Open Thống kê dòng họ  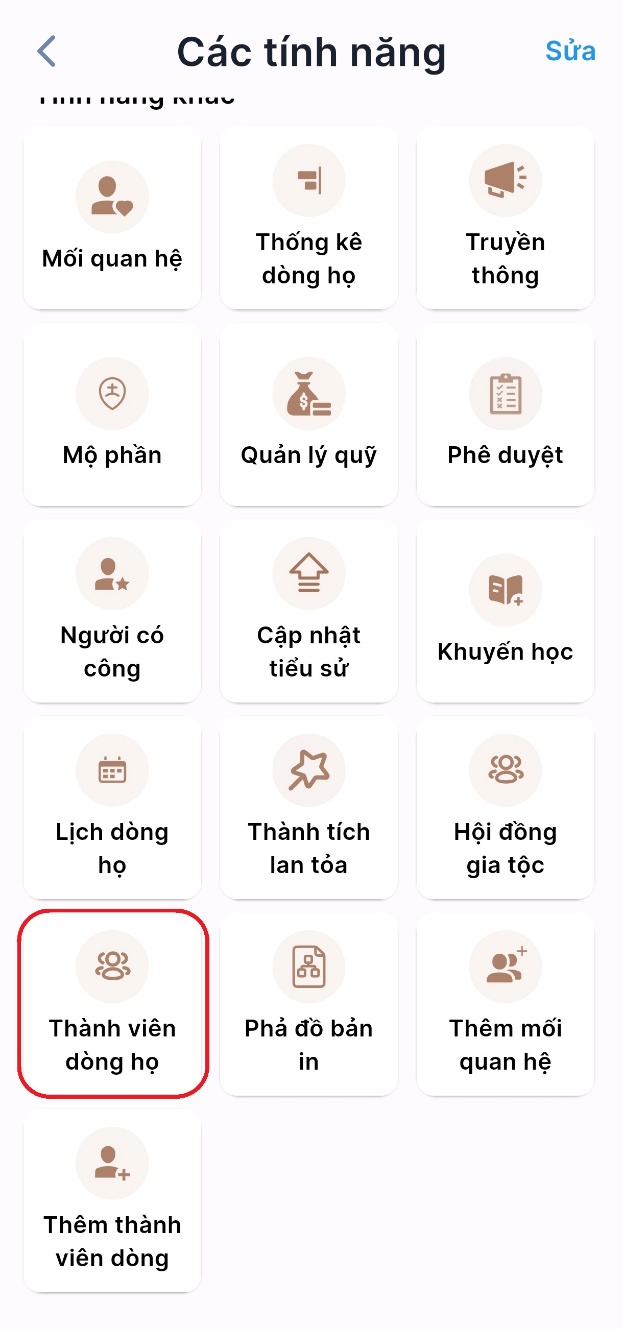(308, 218)
